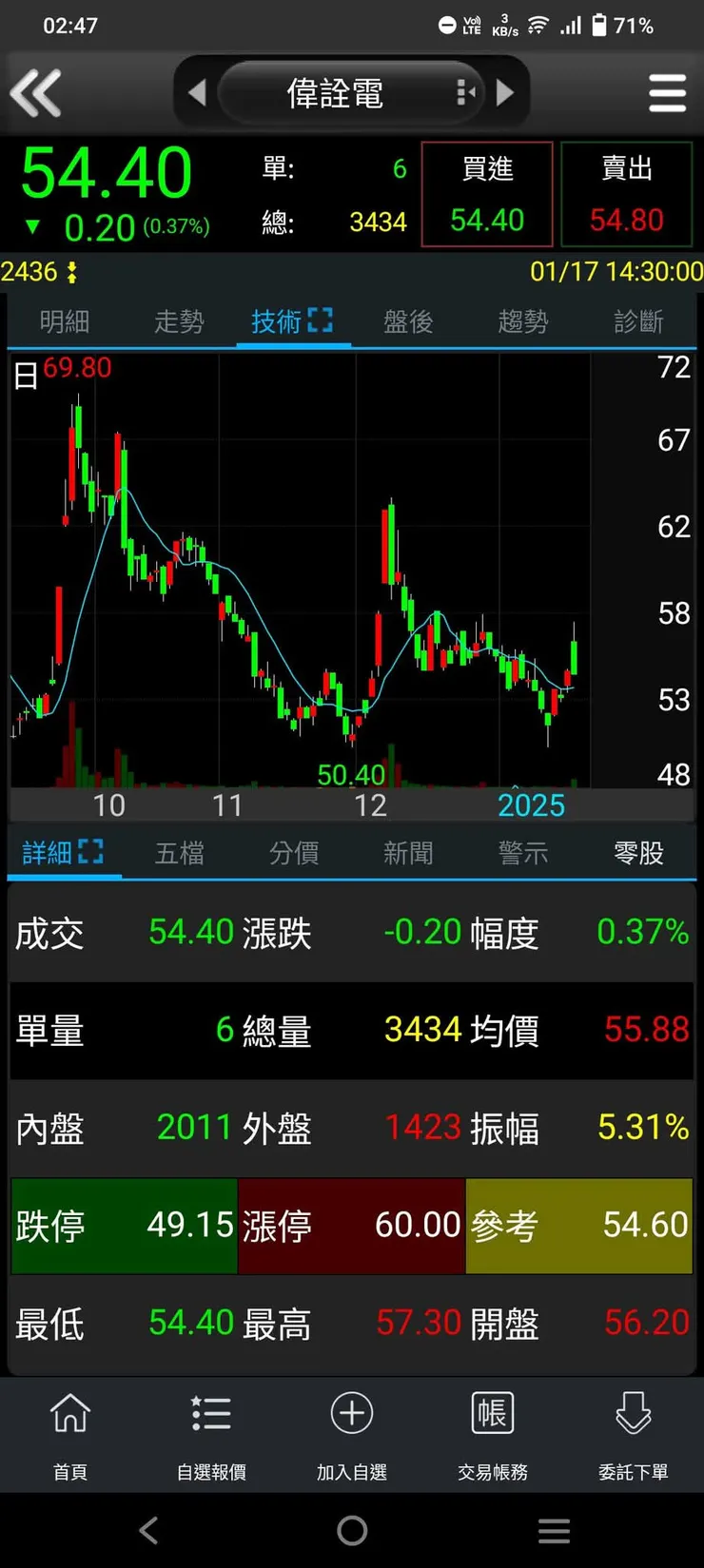Image resolution: width=704 pixels, height=1568 pixels.
Task: Open the hamburger menu at top right
Action: [667, 92]
